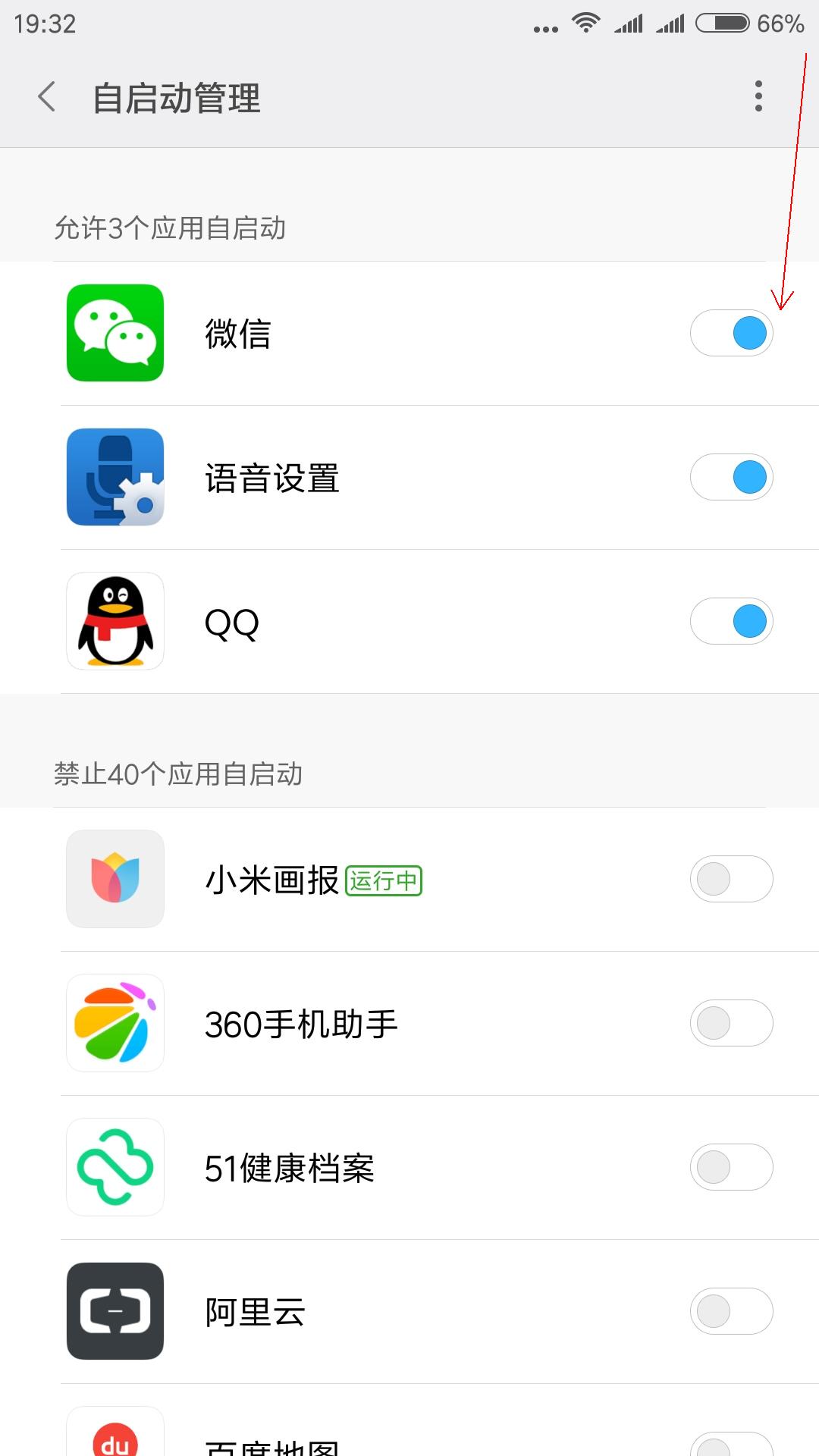Select the QQ penguin icon
The height and width of the screenshot is (1456, 819).
coord(115,621)
